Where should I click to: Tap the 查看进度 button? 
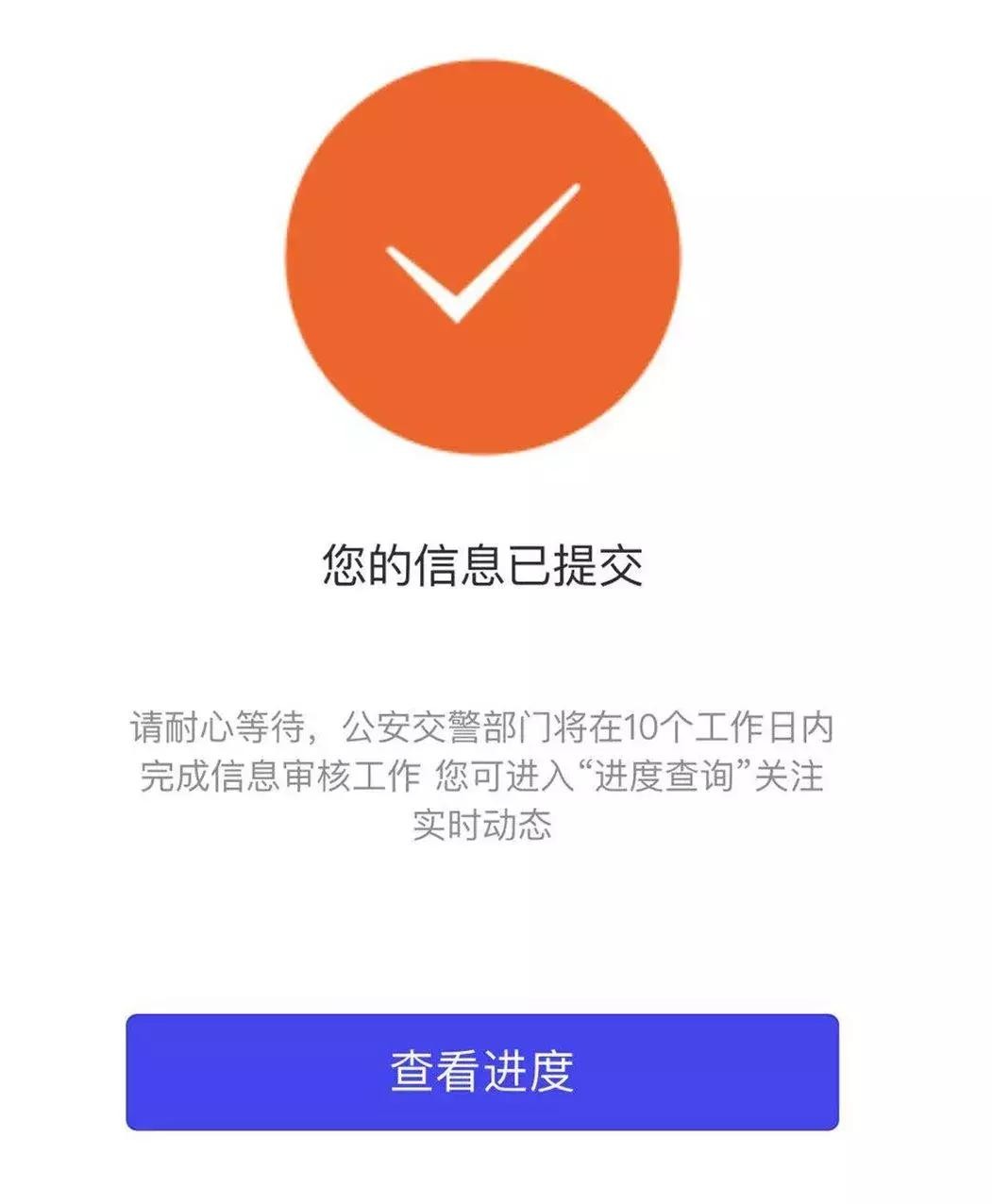pyautogui.click(x=482, y=1072)
